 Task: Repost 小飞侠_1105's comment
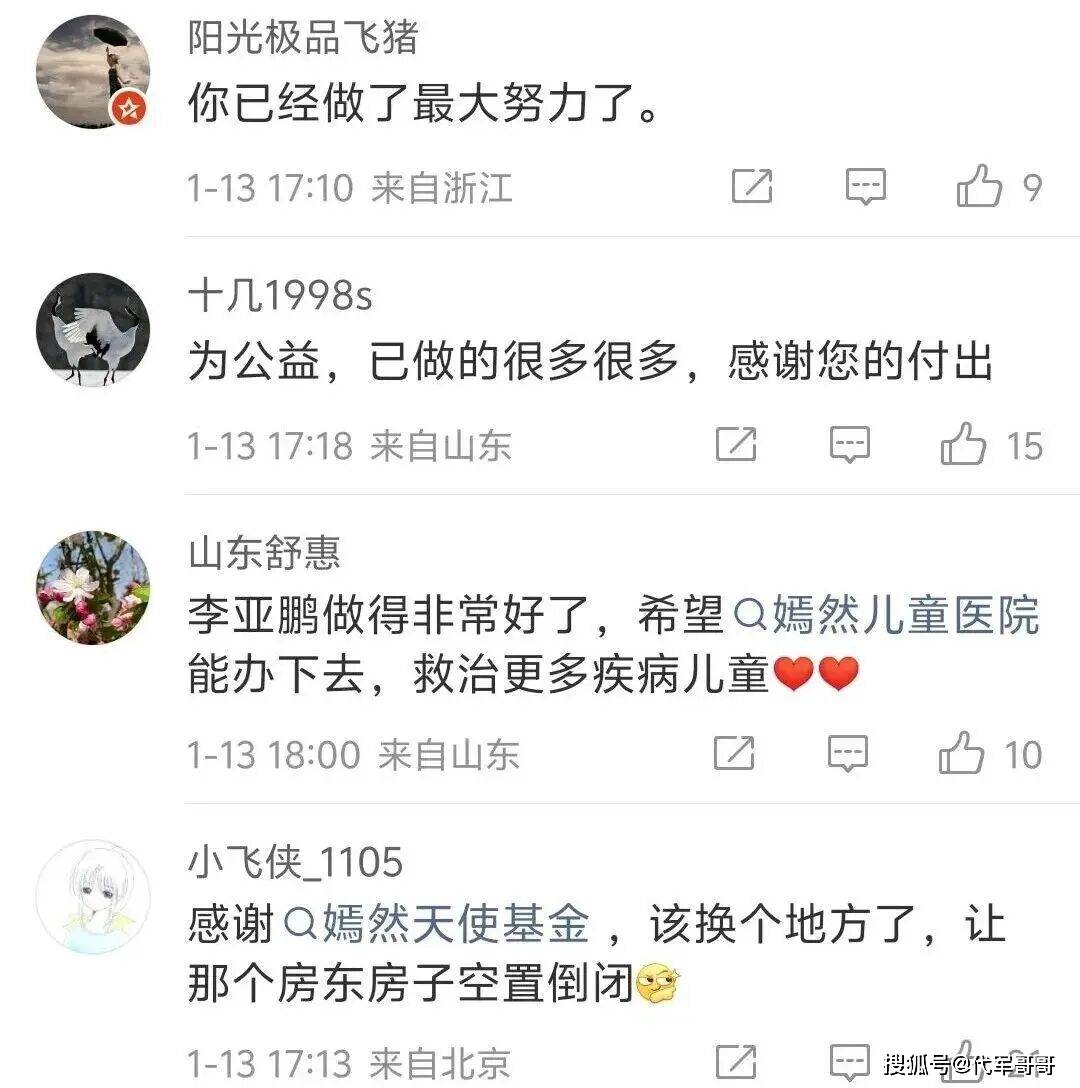[737, 1061]
